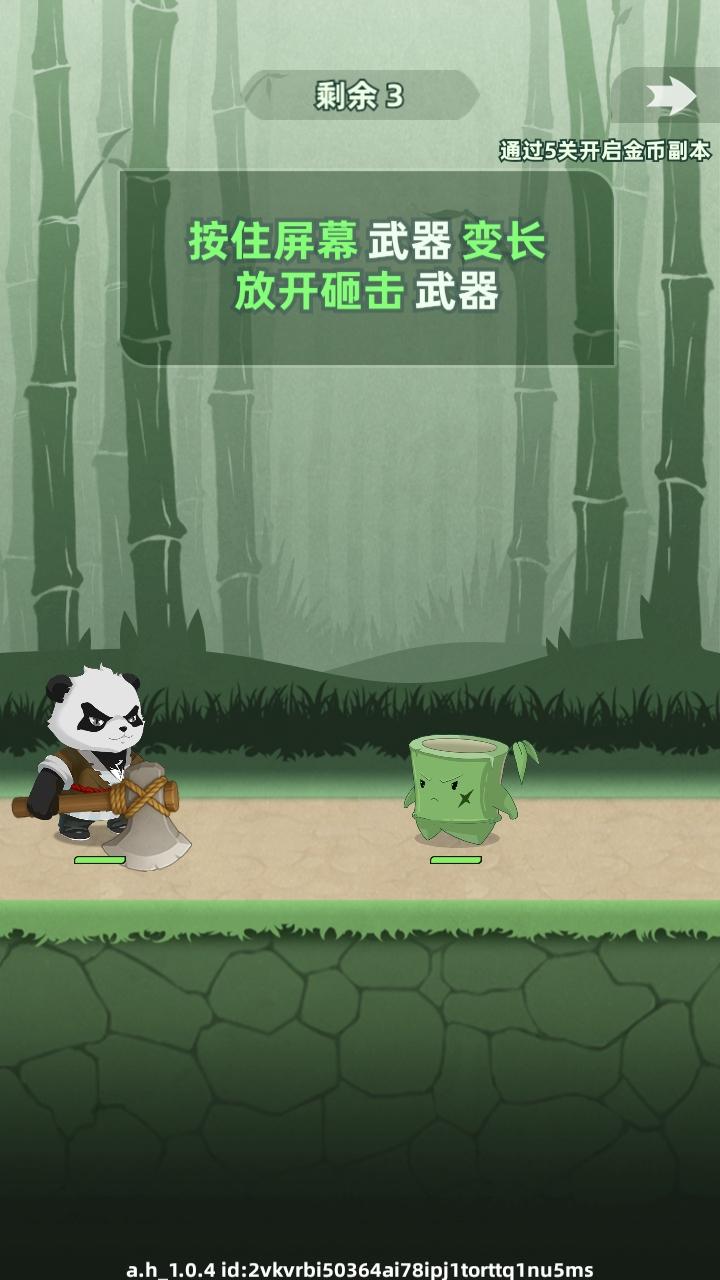Tap the arrow button to skip ahead
The image size is (720, 1280).
pos(668,96)
